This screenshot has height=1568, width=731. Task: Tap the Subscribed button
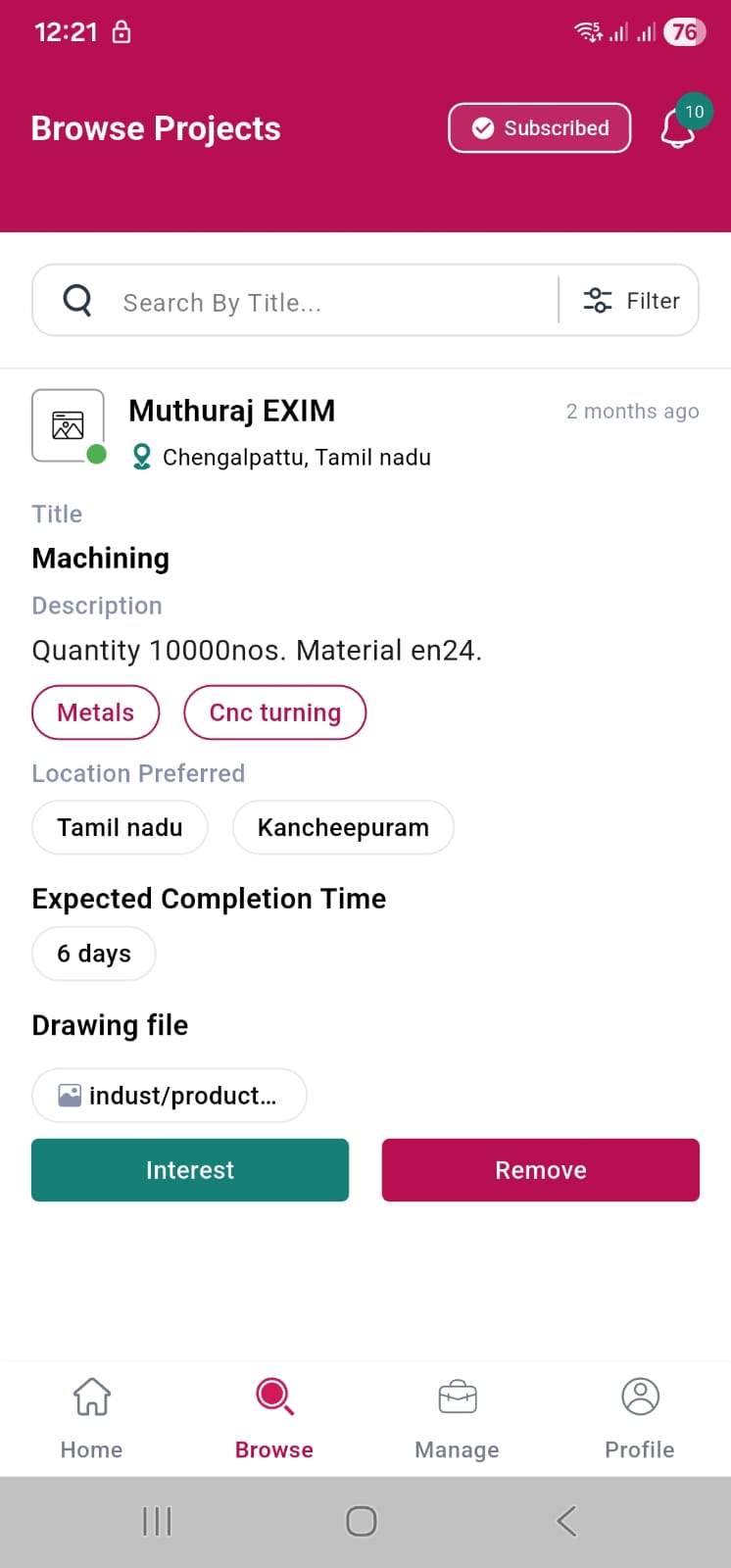tap(539, 128)
